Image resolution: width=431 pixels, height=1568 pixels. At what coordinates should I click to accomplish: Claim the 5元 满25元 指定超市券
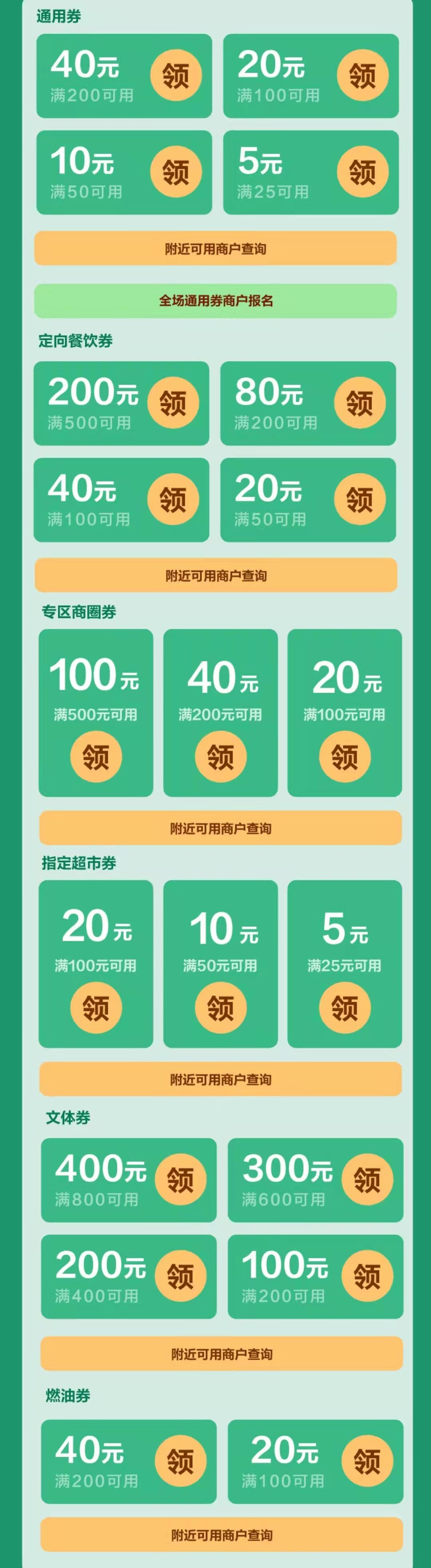click(344, 1007)
